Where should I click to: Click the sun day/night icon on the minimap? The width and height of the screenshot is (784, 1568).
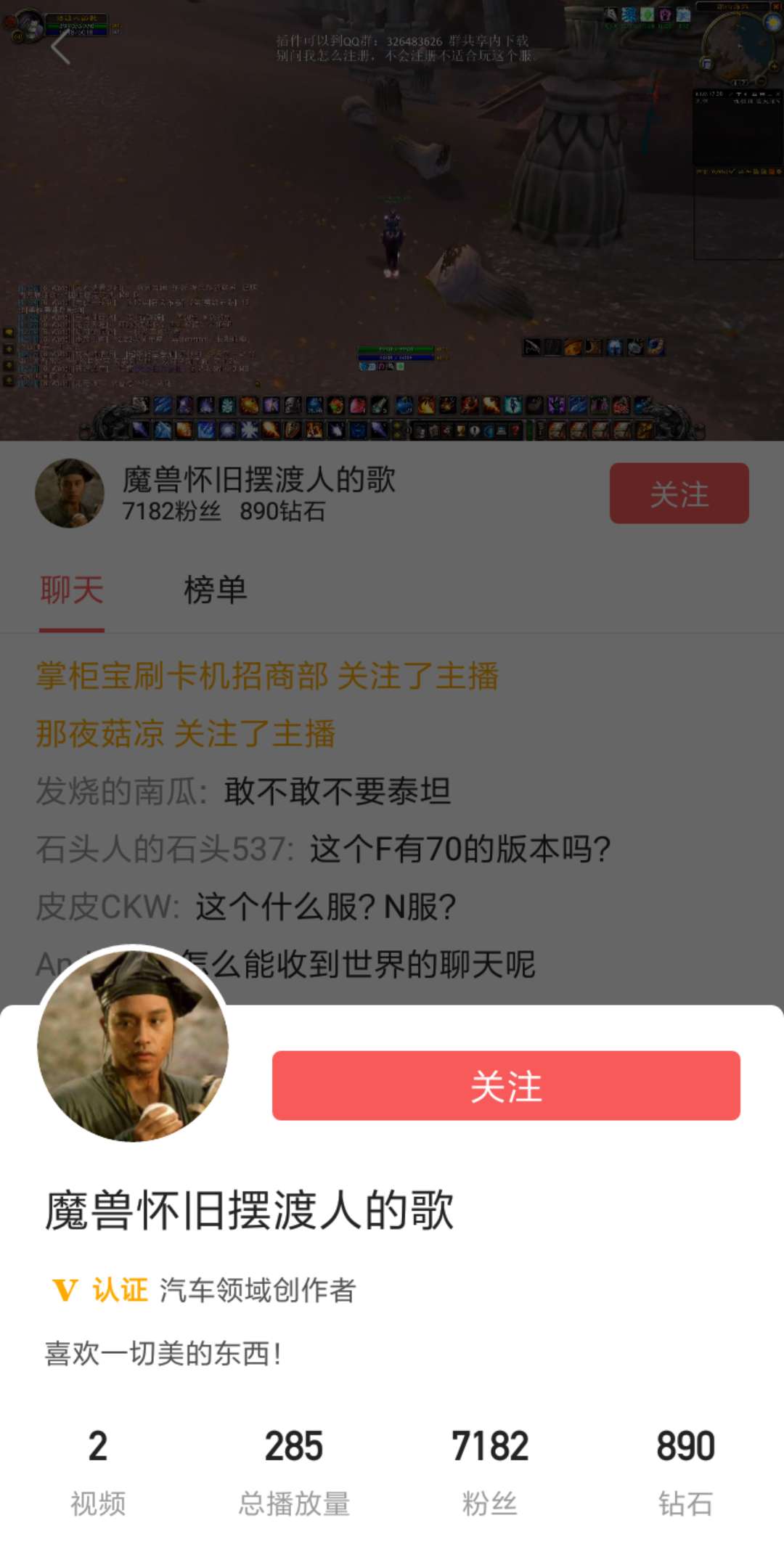pos(772,22)
